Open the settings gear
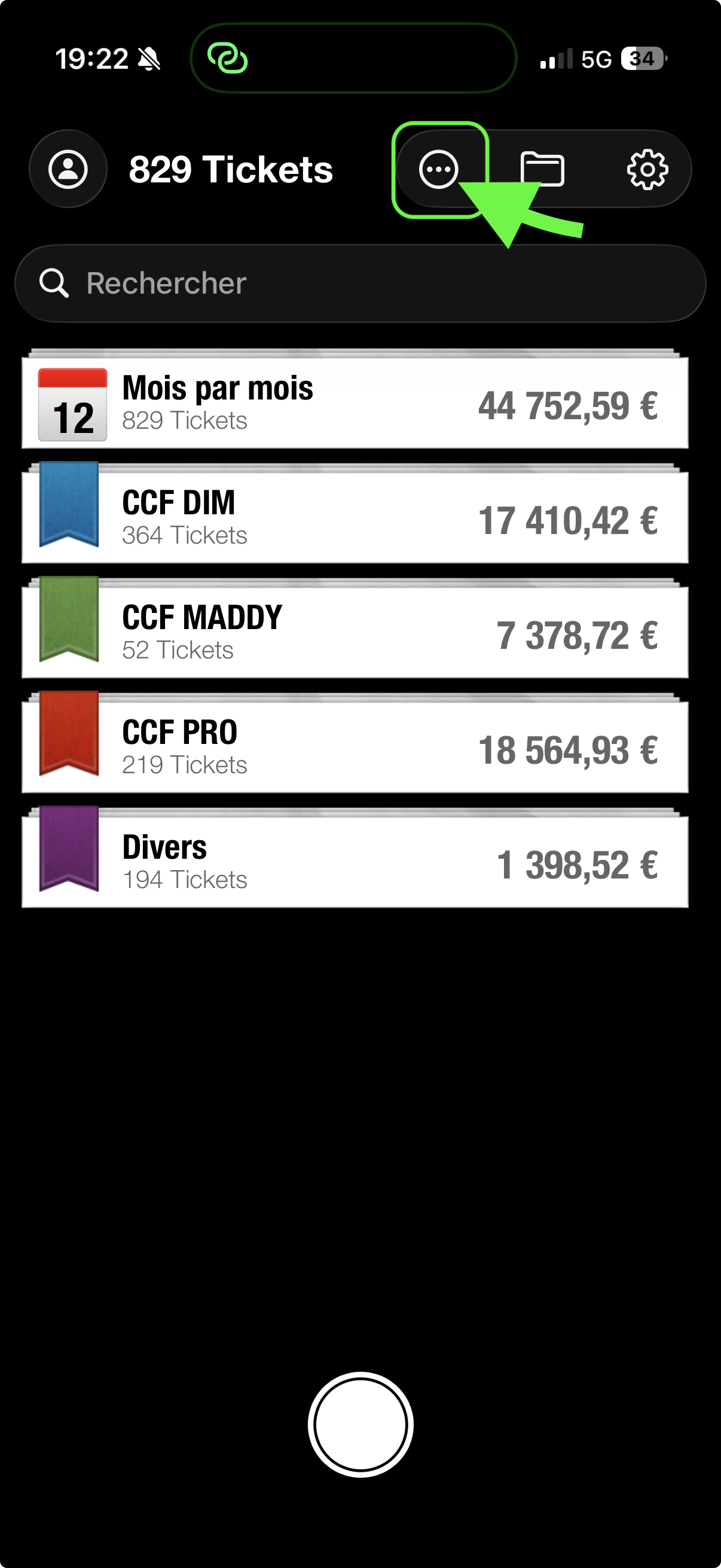 click(x=647, y=169)
